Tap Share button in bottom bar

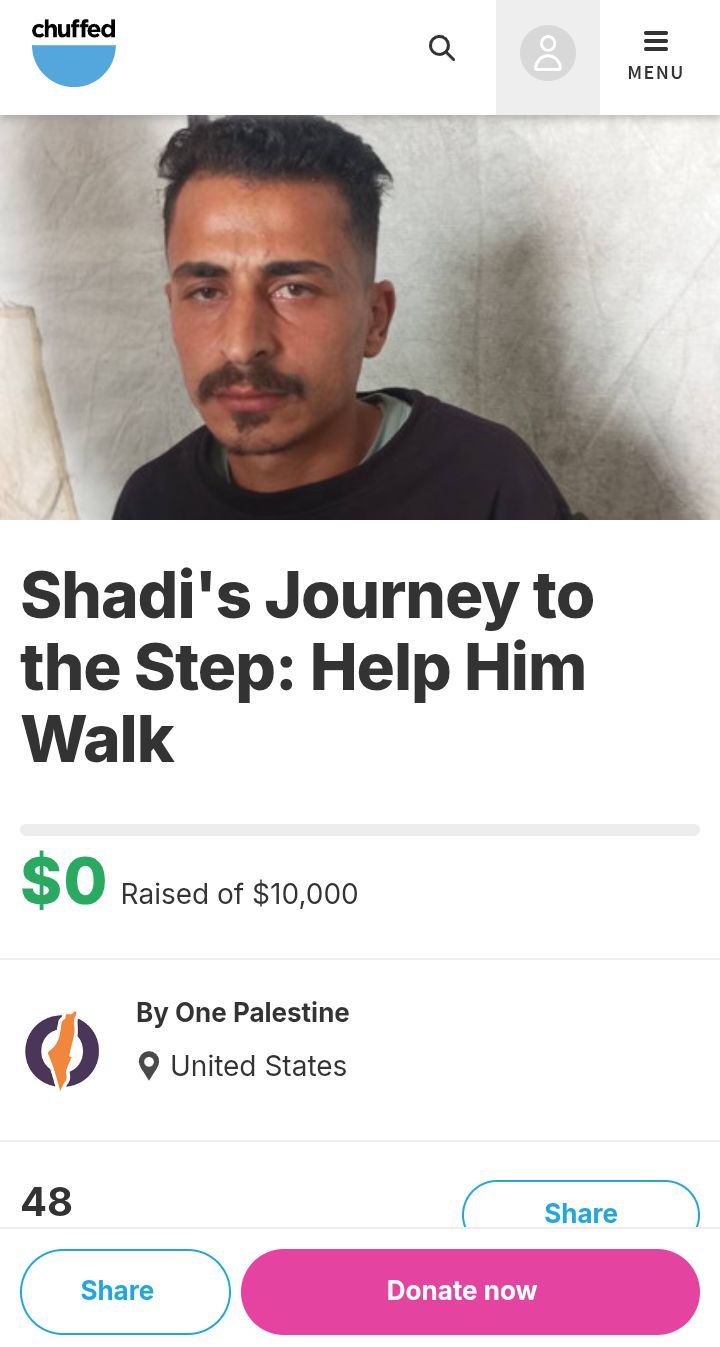coord(125,1291)
